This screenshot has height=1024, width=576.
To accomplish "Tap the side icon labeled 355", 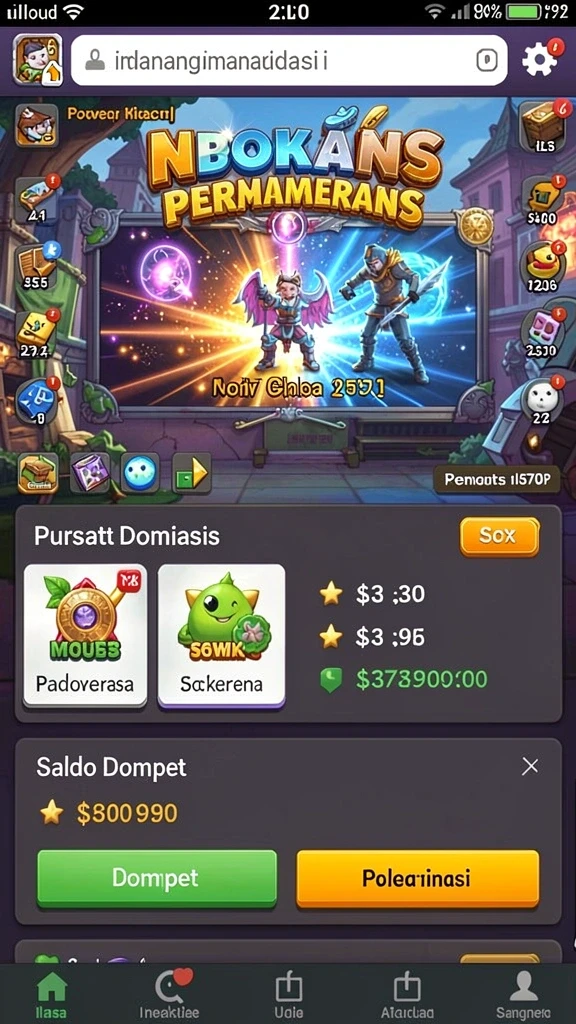I will click(37, 264).
